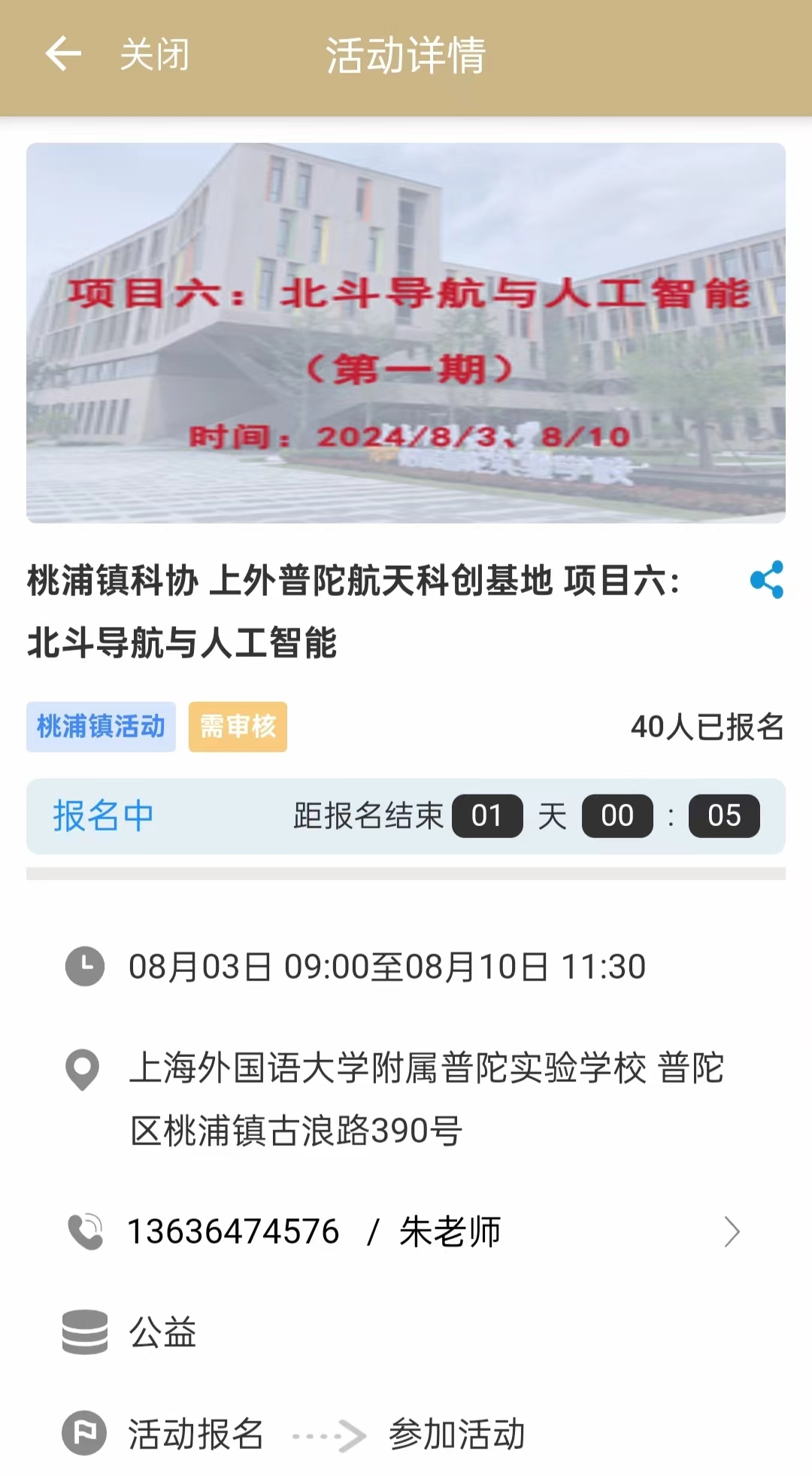View the activity banner image
Viewport: 812px width, 1476px height.
tap(406, 333)
